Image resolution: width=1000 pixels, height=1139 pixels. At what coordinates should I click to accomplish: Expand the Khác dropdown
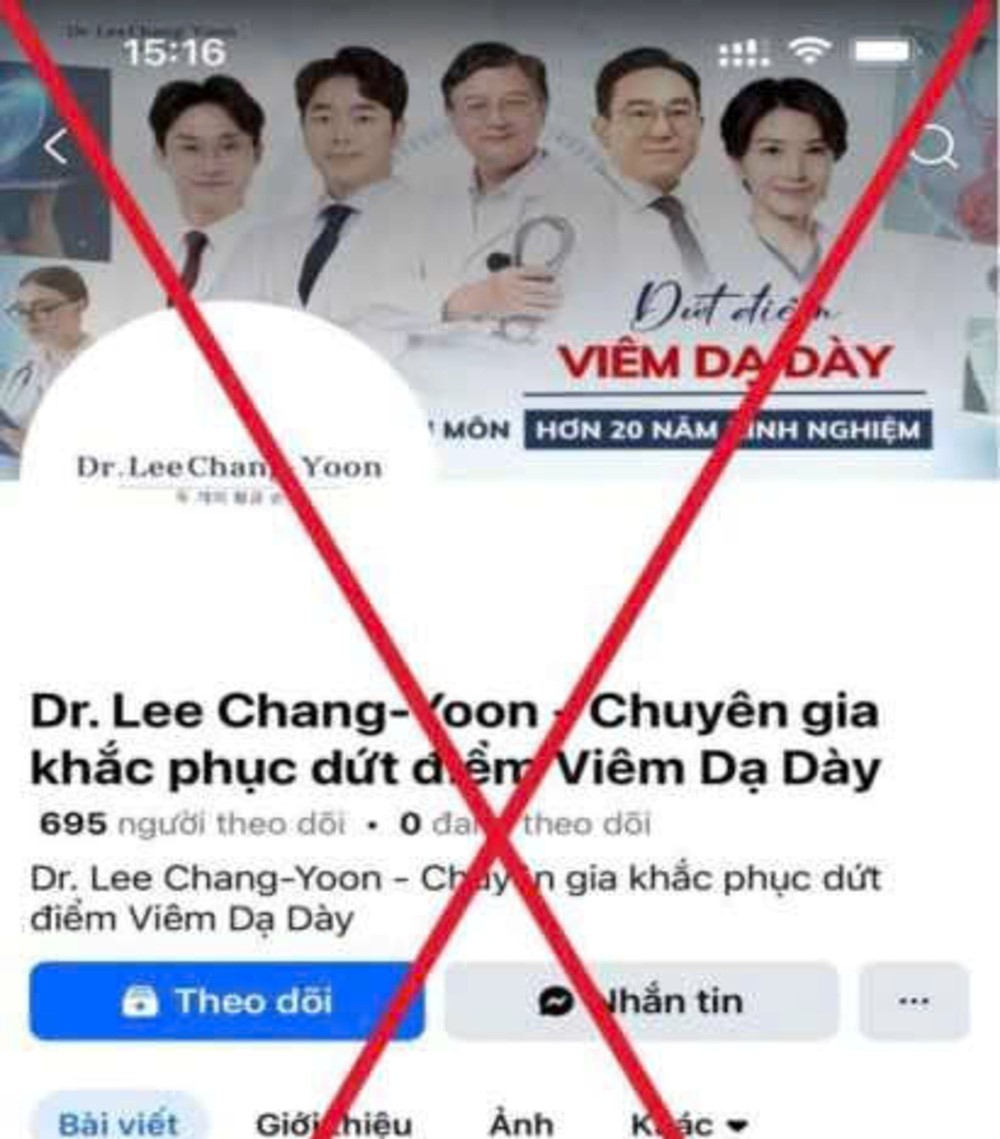click(x=687, y=1123)
